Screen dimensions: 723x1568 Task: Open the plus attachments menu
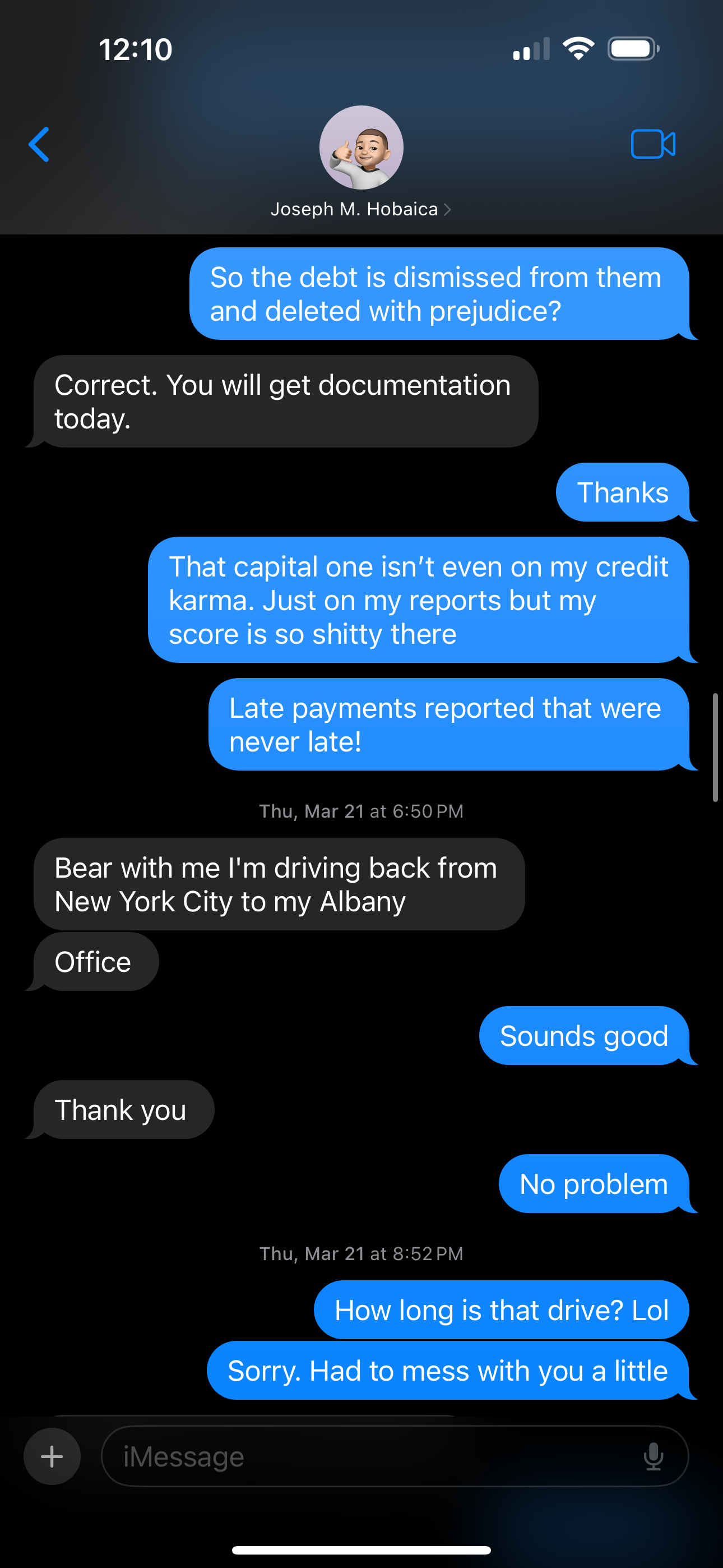[x=52, y=1456]
